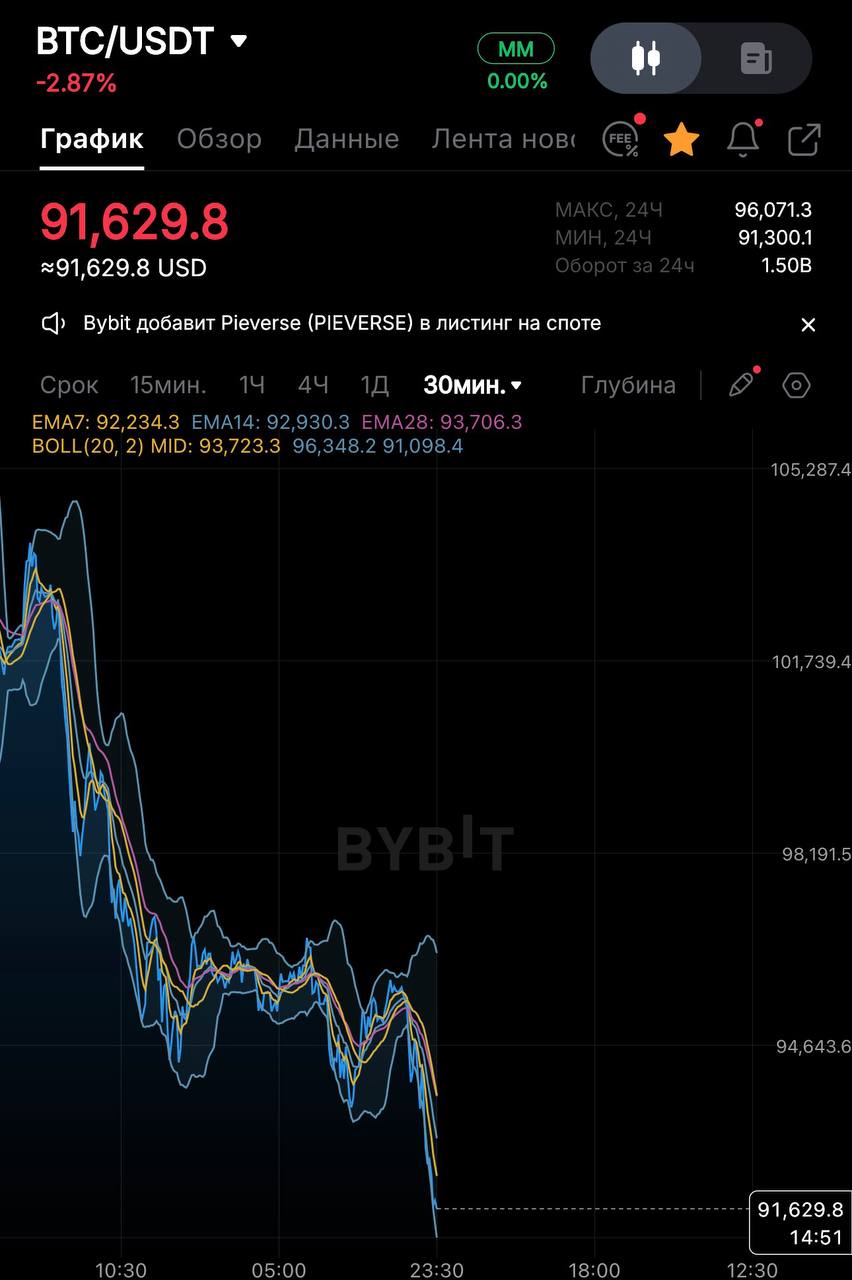Open the fee rate icon

click(621, 140)
